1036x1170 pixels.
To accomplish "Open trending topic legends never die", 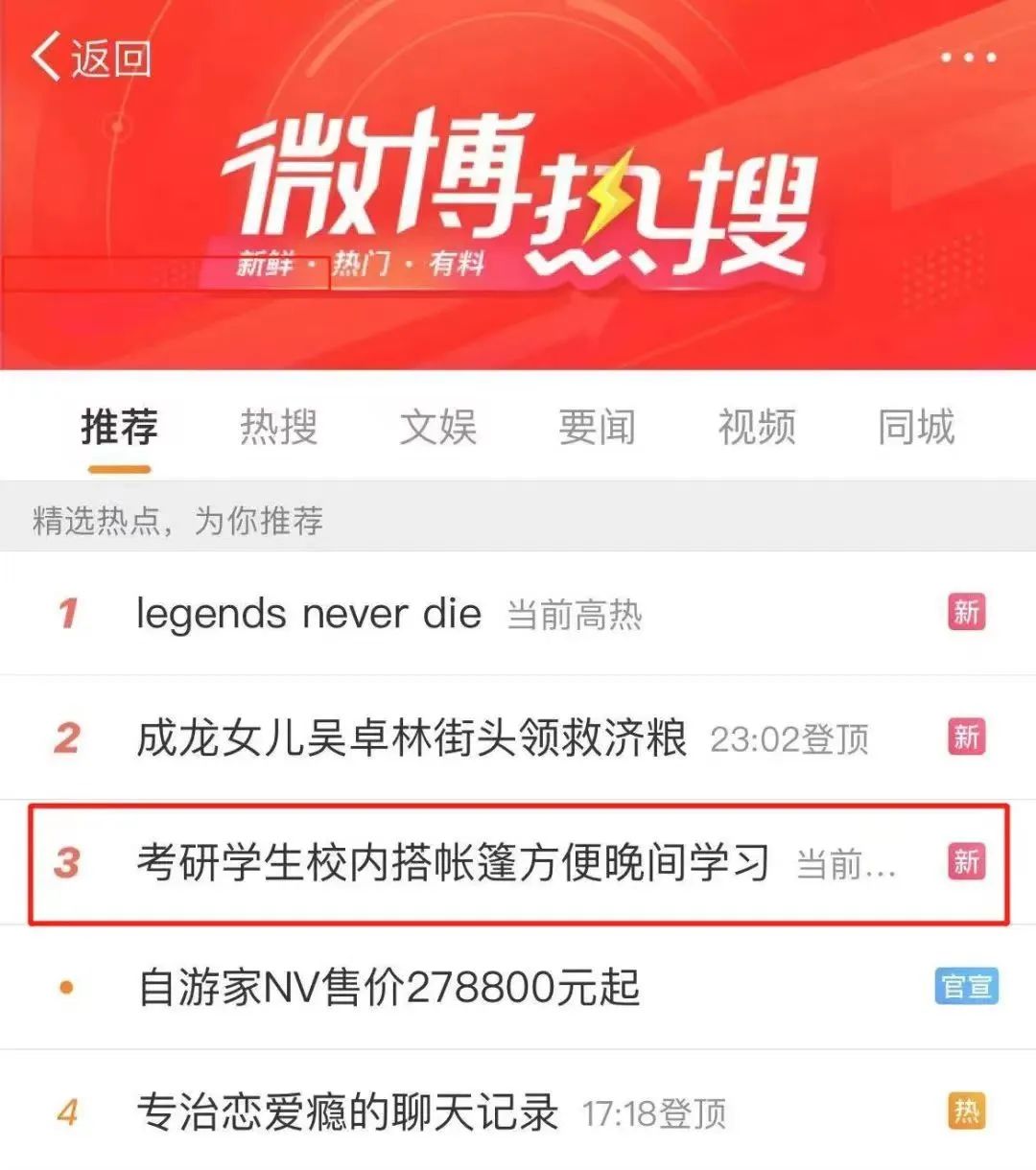I will click(309, 614).
